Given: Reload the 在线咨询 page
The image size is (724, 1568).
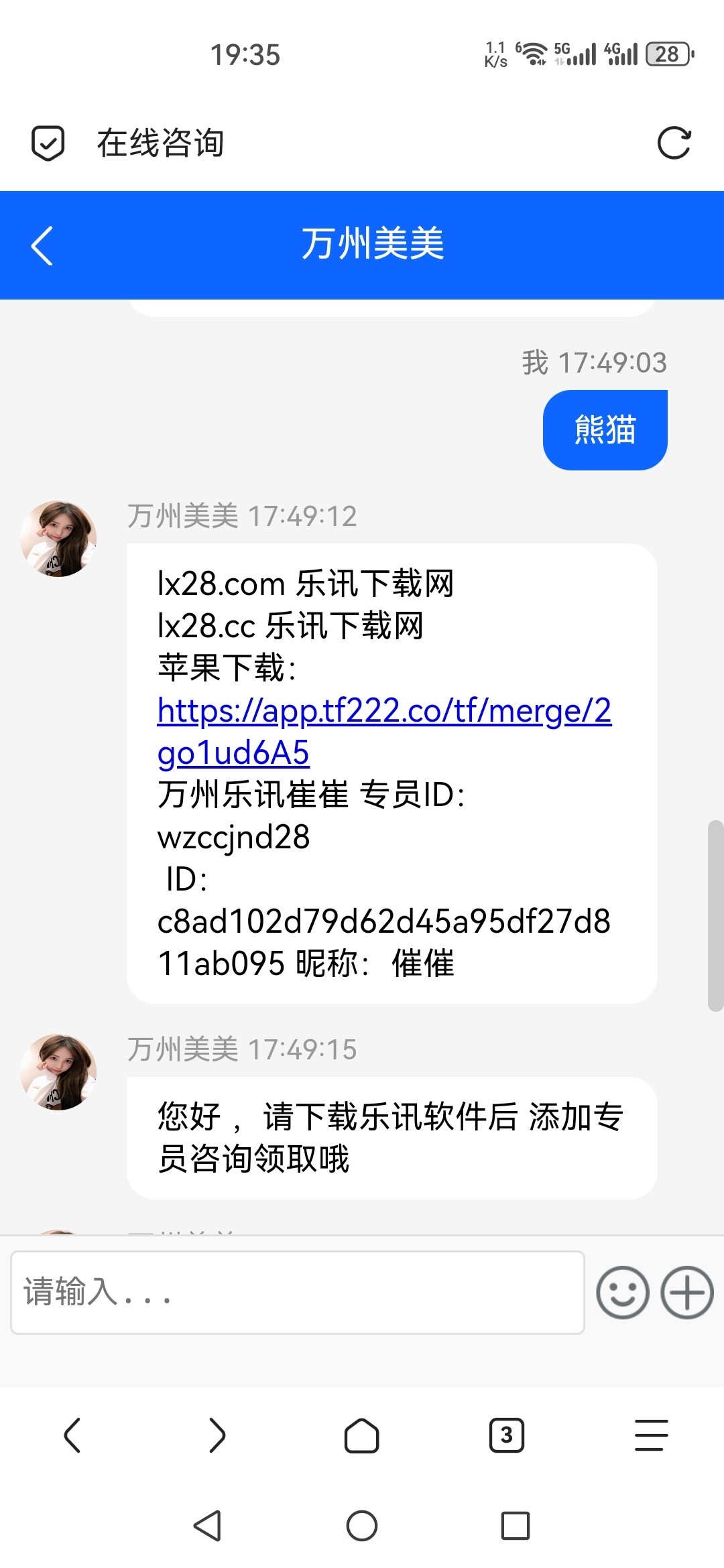Looking at the screenshot, I should pos(674,143).
